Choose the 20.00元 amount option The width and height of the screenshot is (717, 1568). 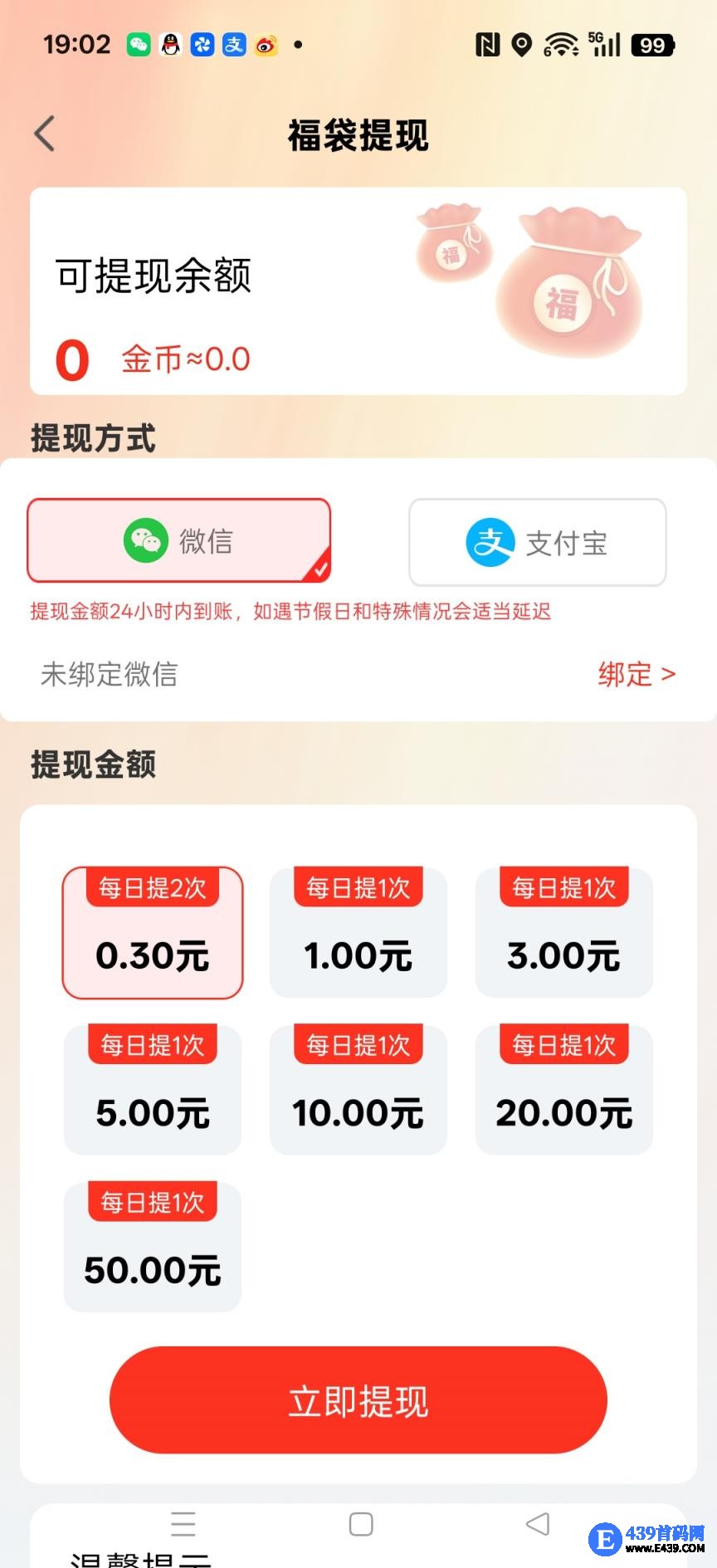[563, 1090]
